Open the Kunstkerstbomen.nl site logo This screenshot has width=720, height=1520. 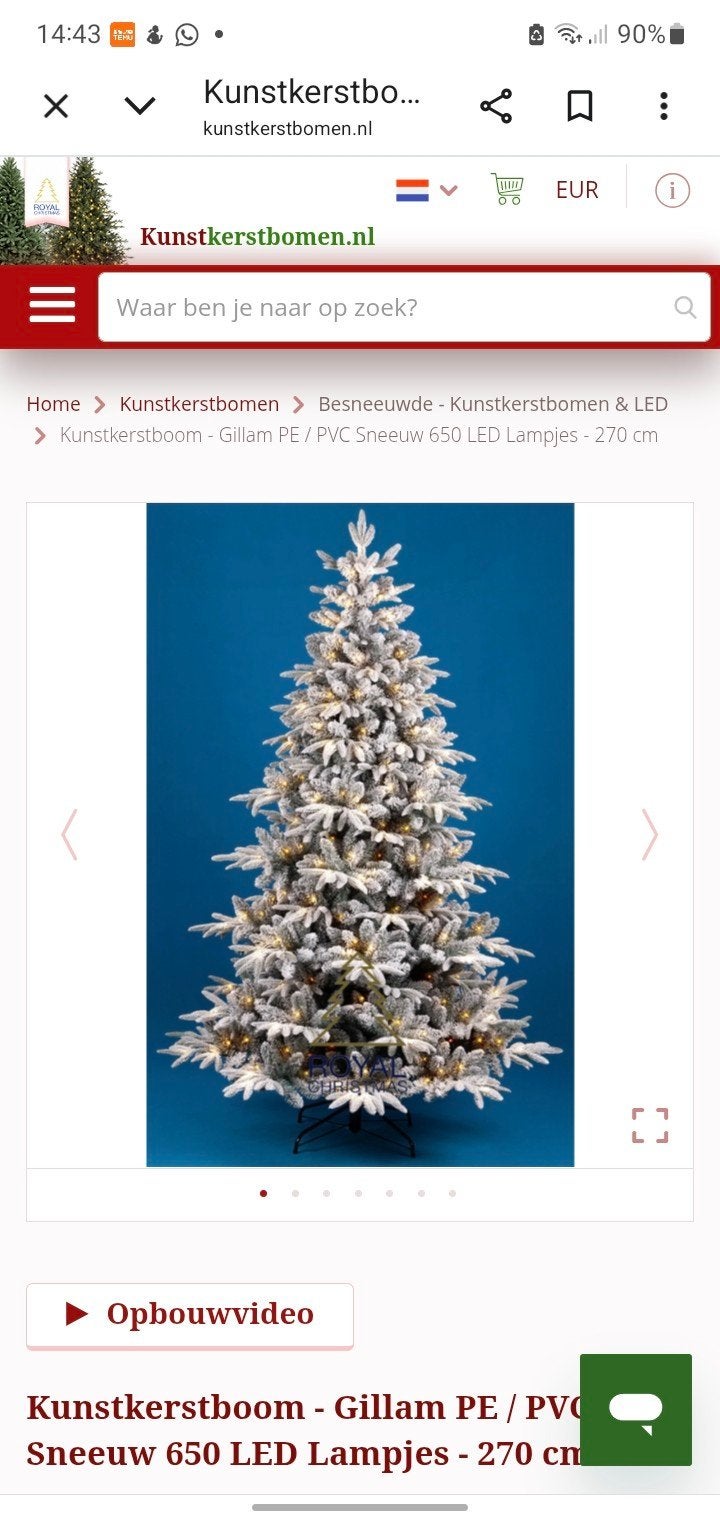(x=257, y=237)
